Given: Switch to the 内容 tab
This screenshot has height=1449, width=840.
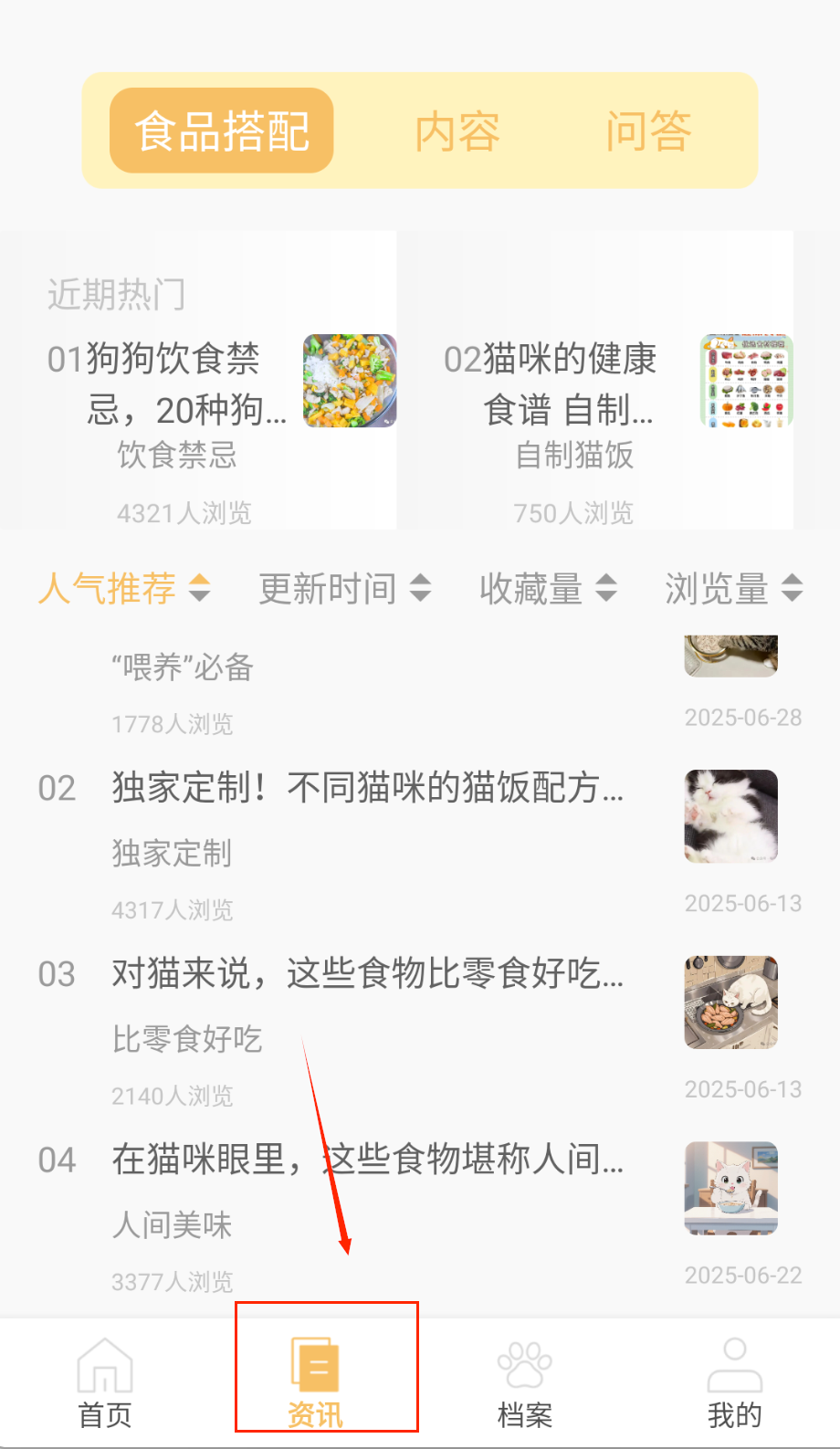Looking at the screenshot, I should tap(457, 131).
